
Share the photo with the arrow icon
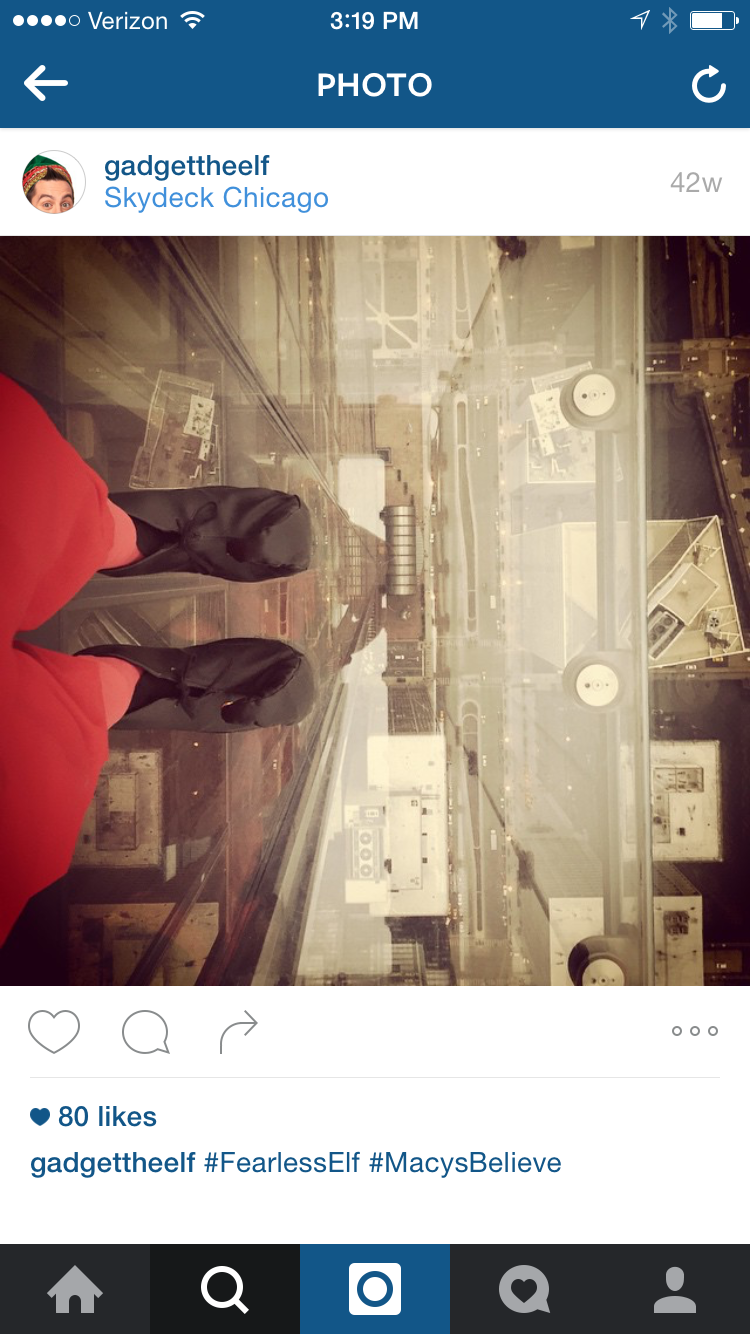pyautogui.click(x=238, y=1032)
